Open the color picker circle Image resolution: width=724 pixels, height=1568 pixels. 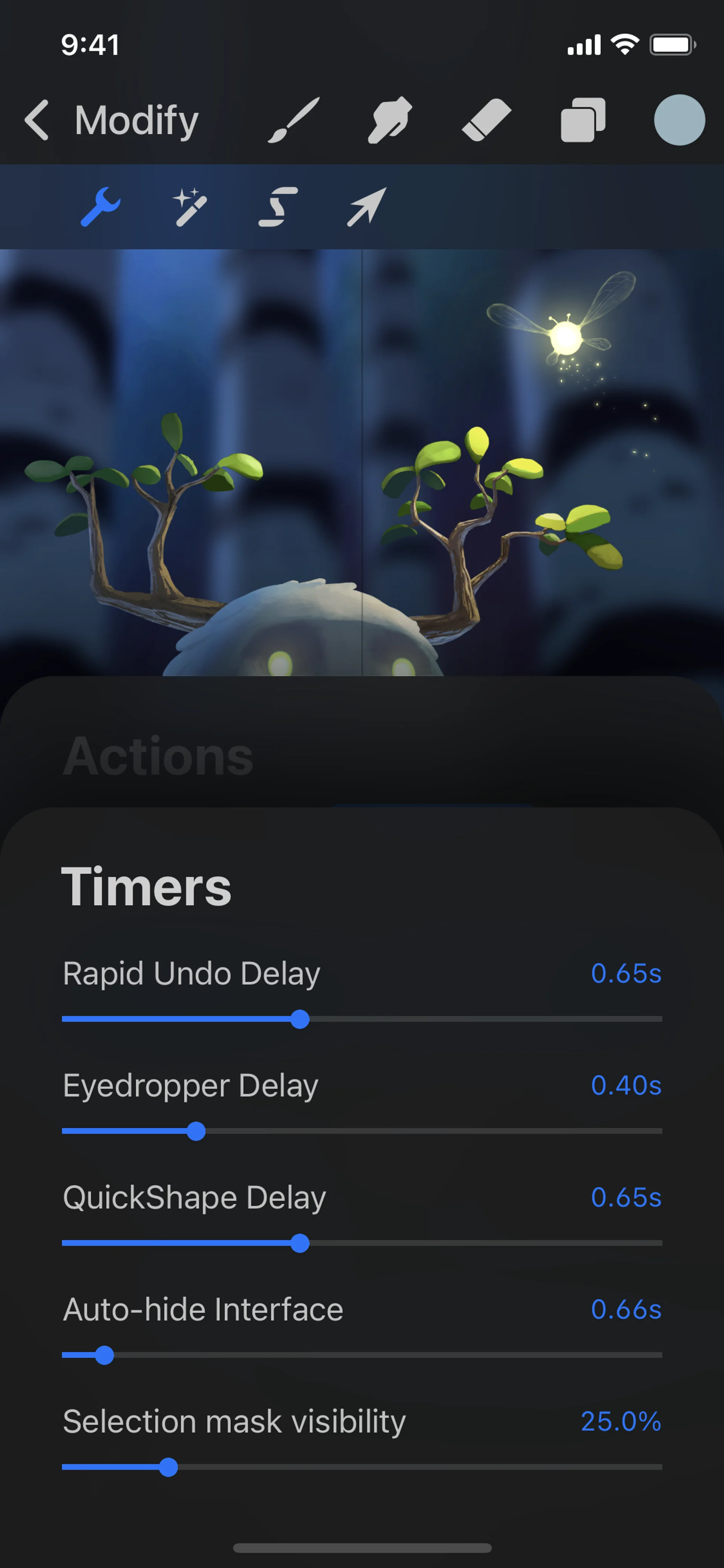679,120
